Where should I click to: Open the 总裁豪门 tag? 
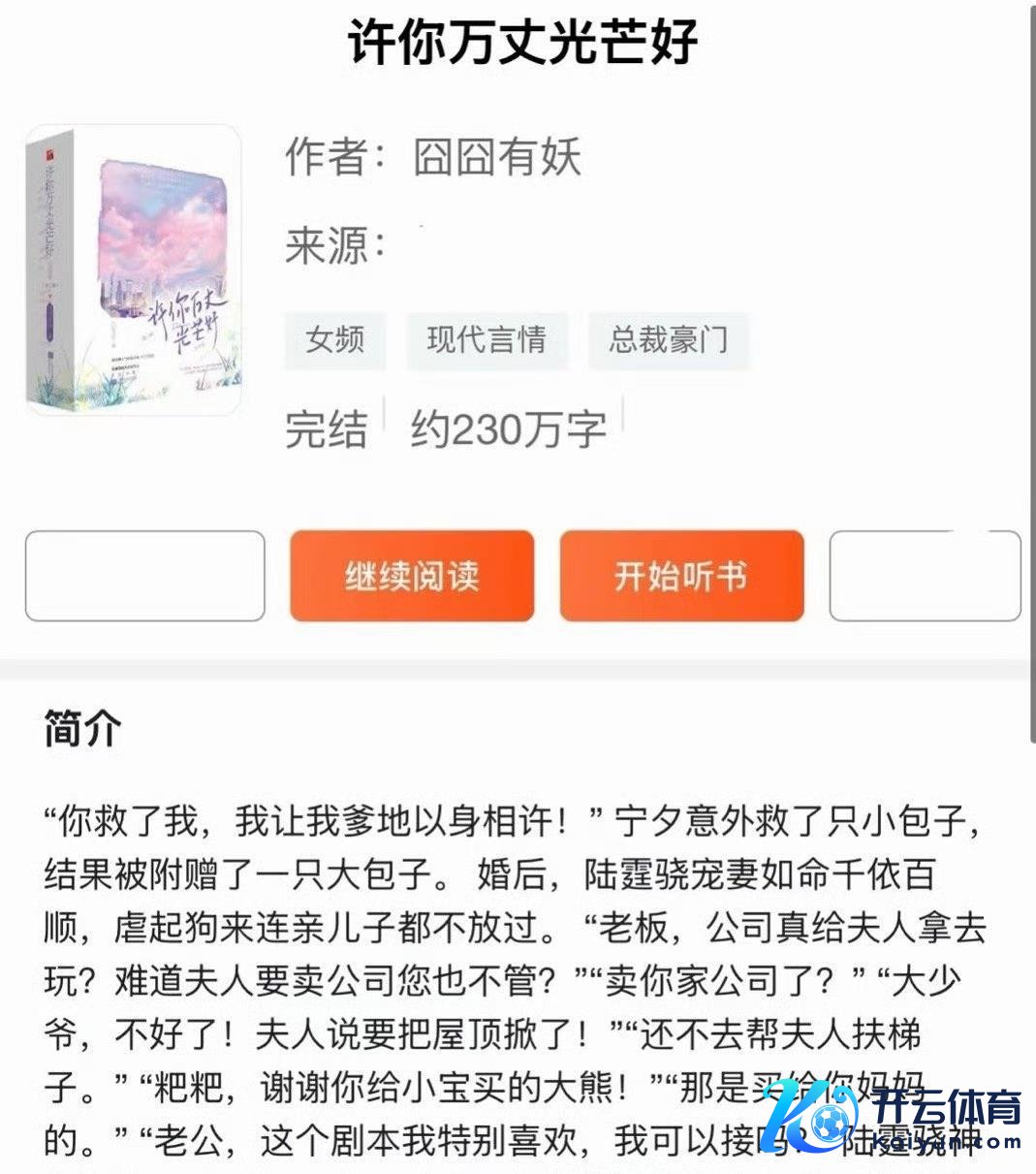pyautogui.click(x=668, y=340)
